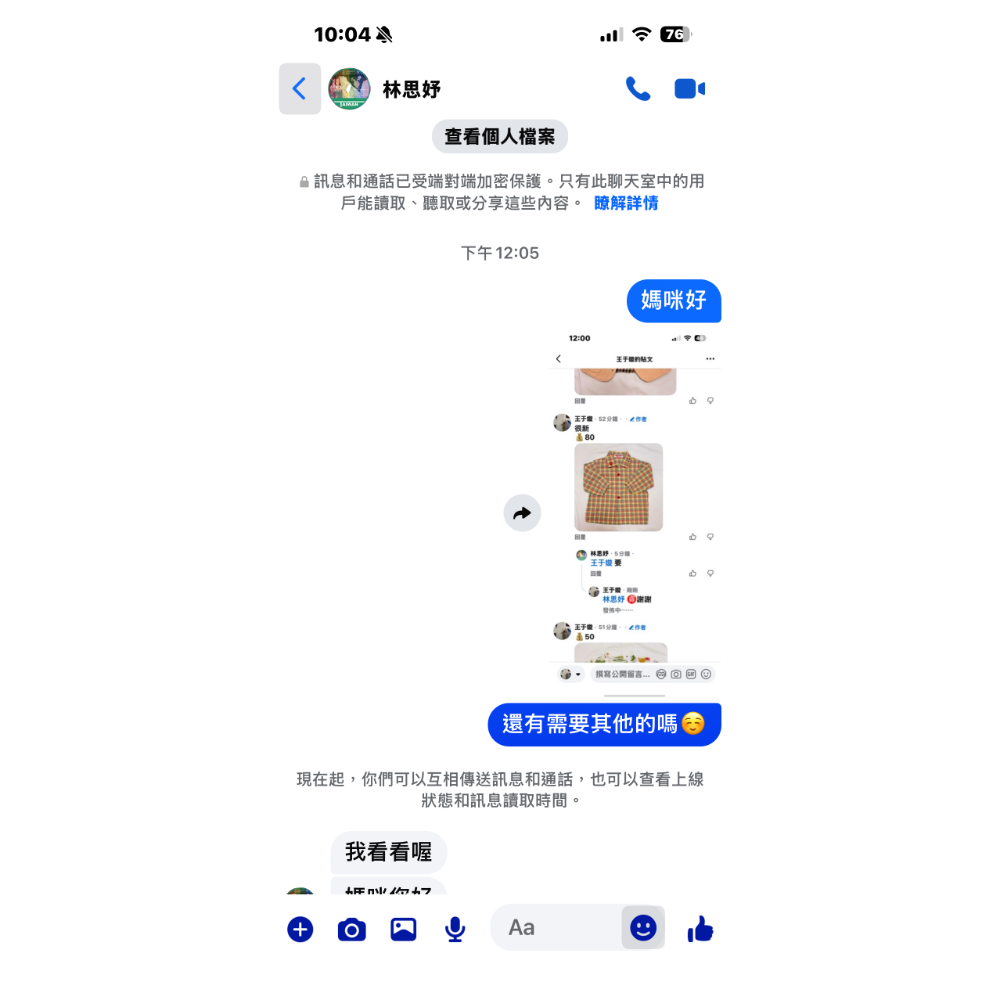
Task: Start a voice call with 林思妤
Action: coord(638,89)
